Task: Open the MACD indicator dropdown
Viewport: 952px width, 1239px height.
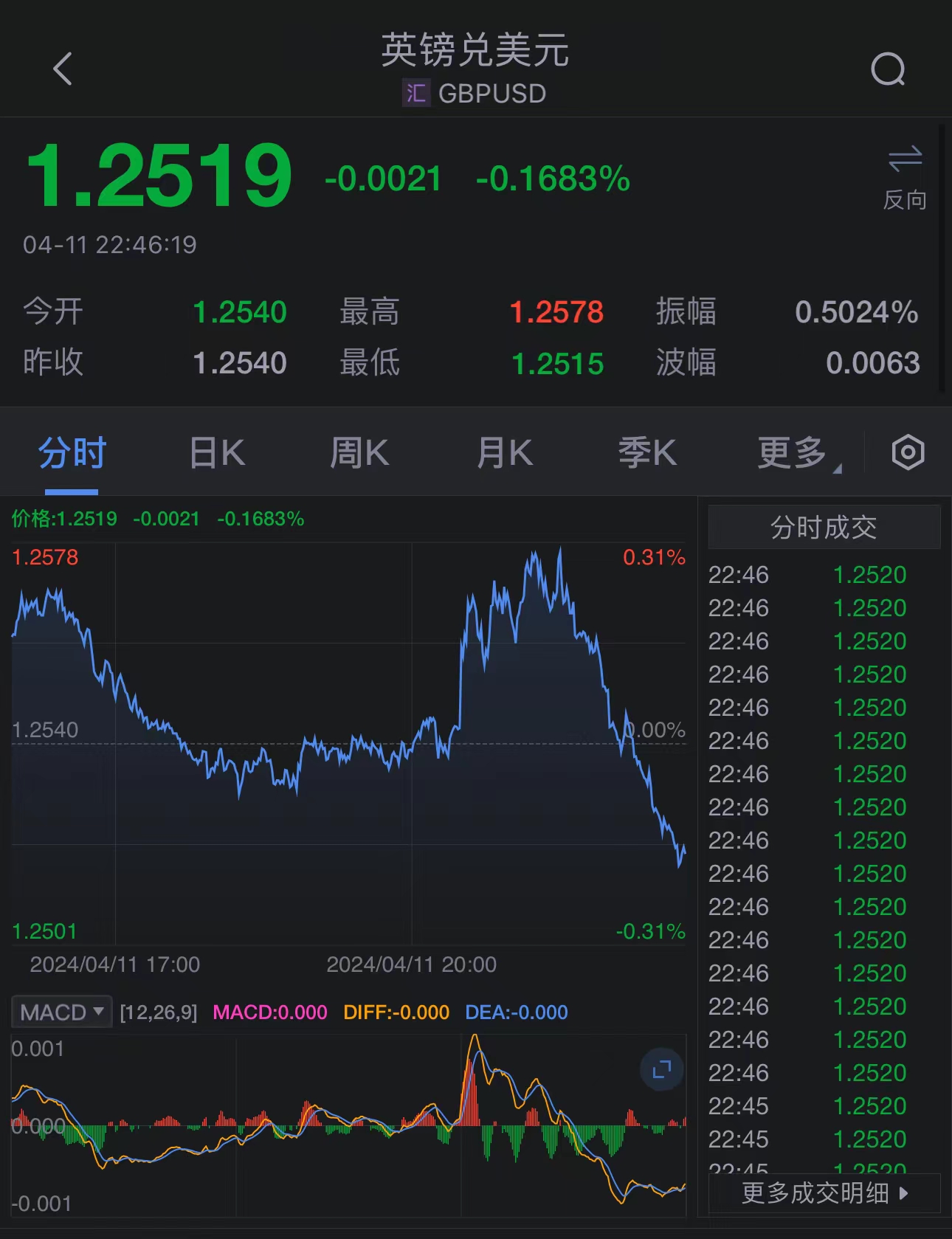Action: (62, 1012)
